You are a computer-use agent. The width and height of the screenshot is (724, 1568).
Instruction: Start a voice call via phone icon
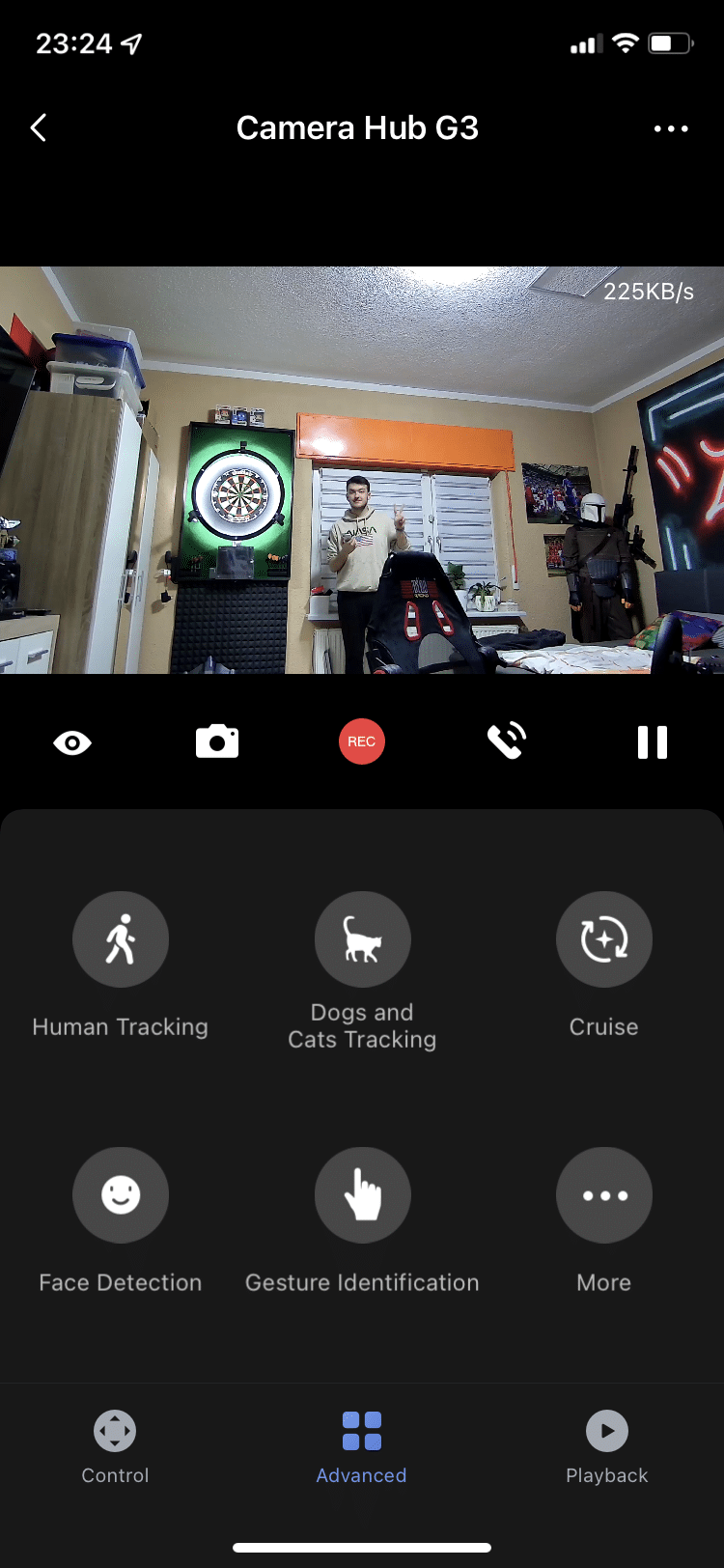[507, 742]
